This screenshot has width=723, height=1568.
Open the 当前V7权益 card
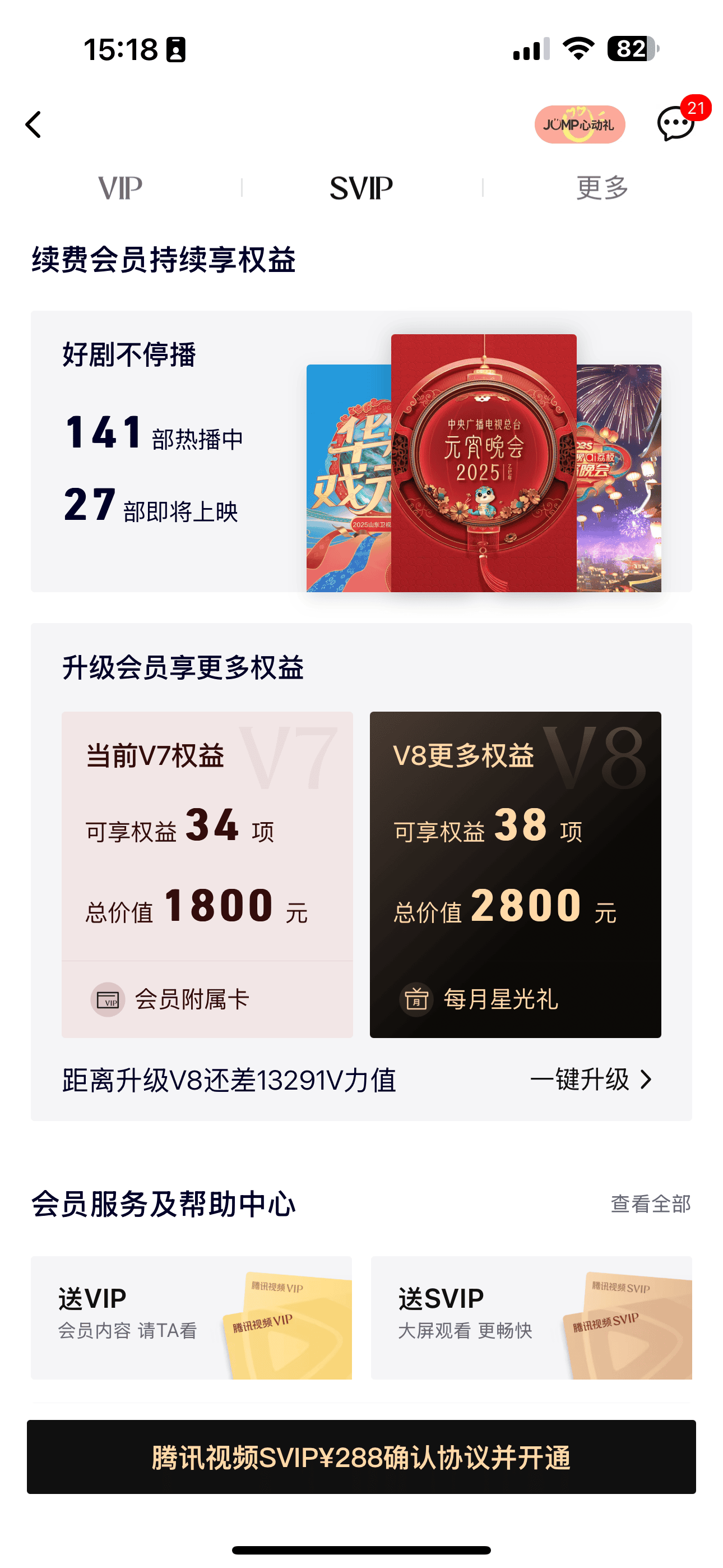click(207, 874)
